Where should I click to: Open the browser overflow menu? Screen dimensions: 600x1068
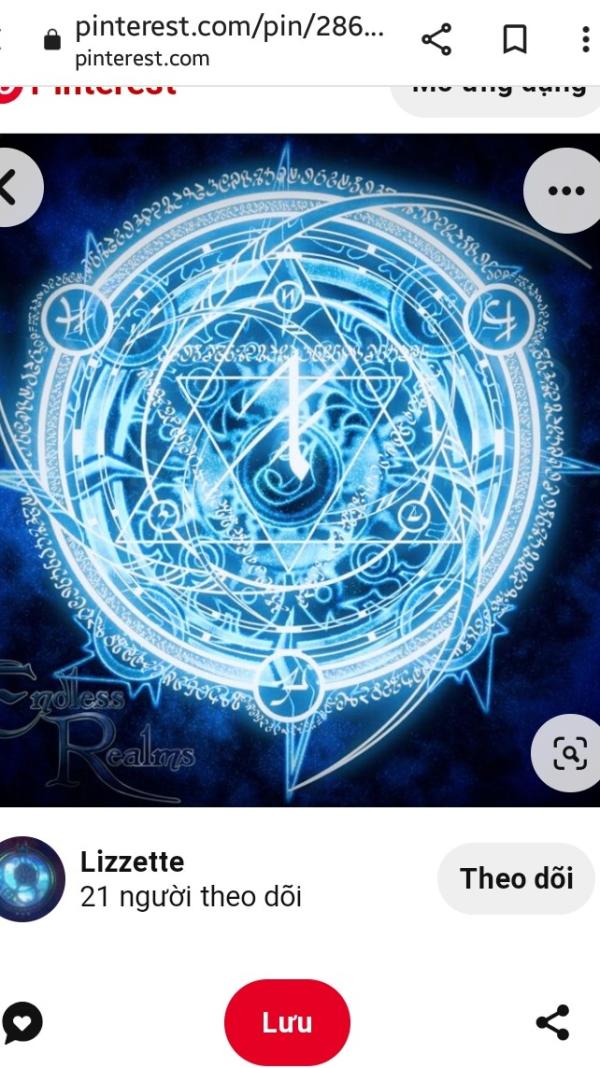586,40
